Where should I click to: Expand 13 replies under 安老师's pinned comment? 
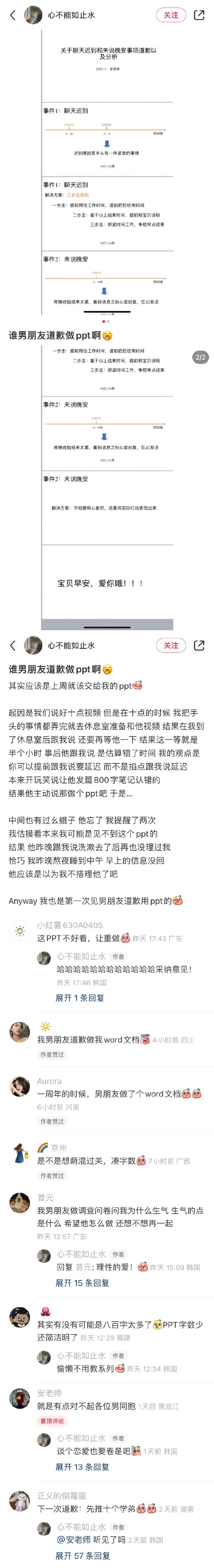click(x=82, y=1467)
